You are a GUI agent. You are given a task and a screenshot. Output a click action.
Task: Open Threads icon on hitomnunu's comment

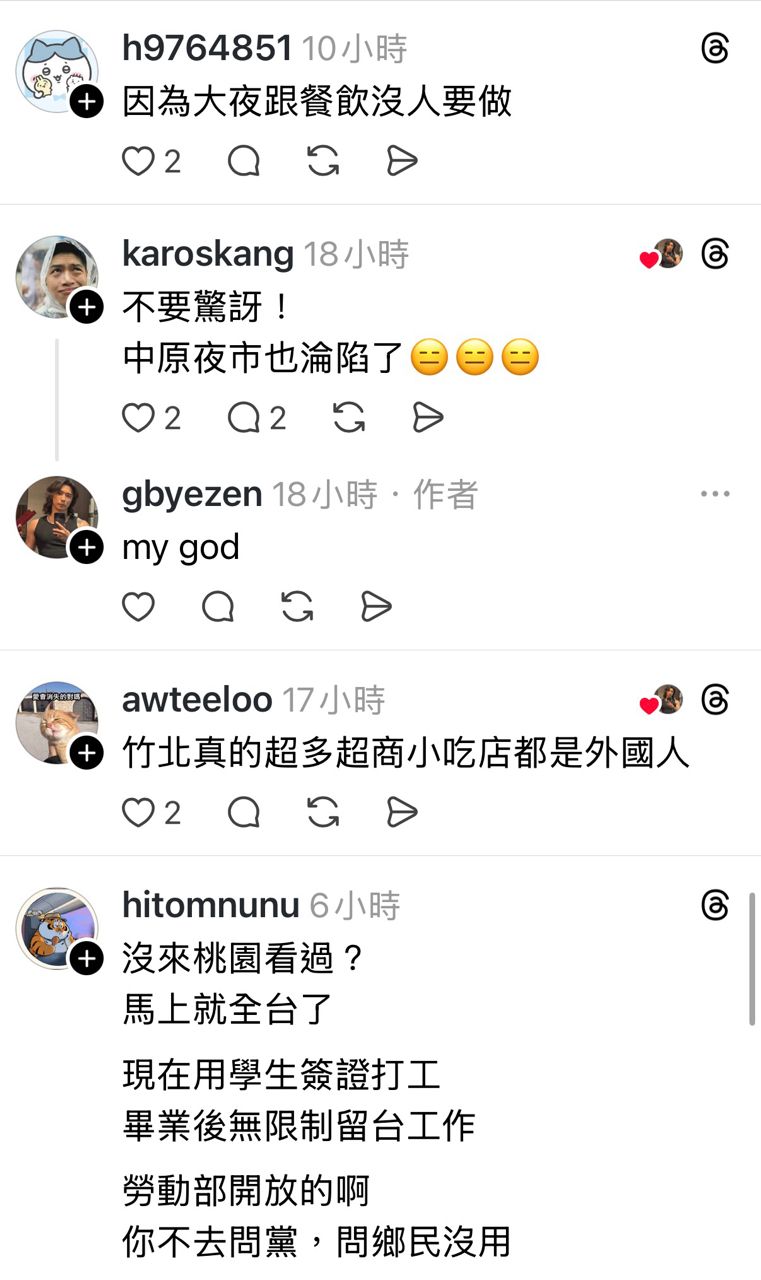pos(715,906)
